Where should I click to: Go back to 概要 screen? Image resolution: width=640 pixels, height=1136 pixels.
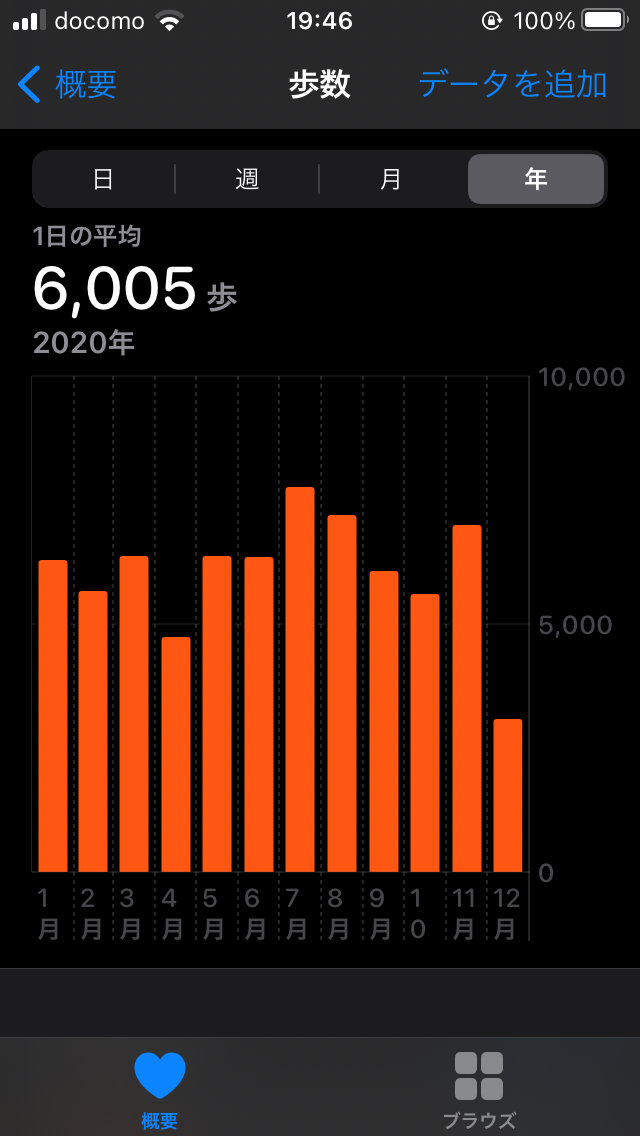pyautogui.click(x=67, y=85)
